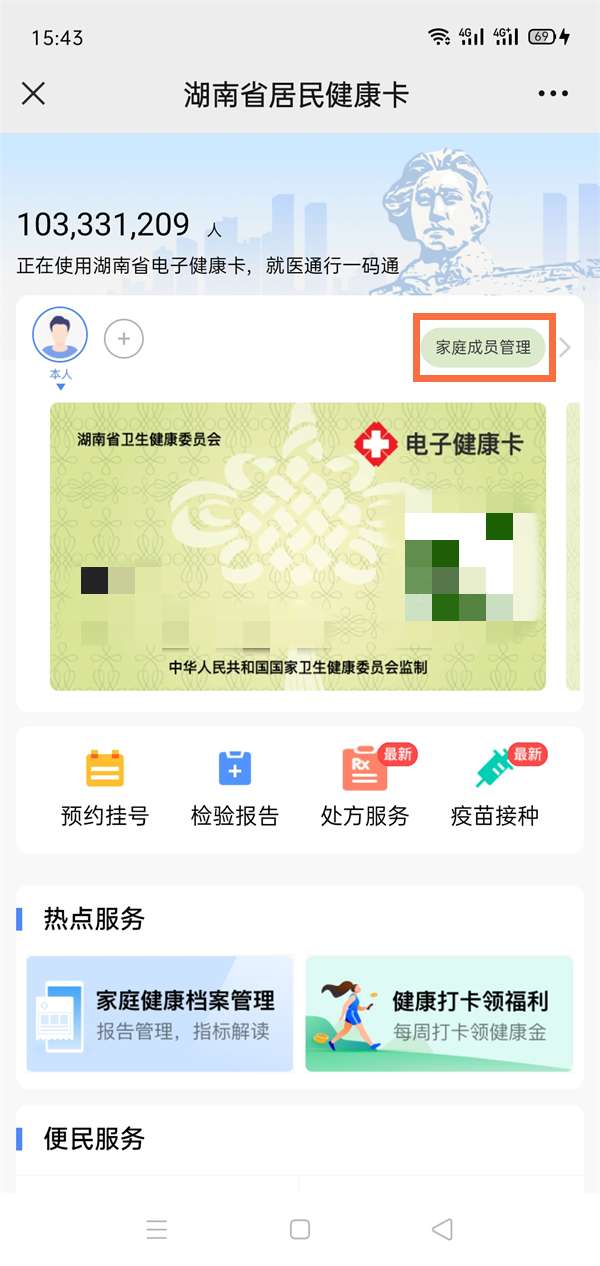
Task: Tap the chevron next to 家庭成员管理
Action: click(566, 348)
